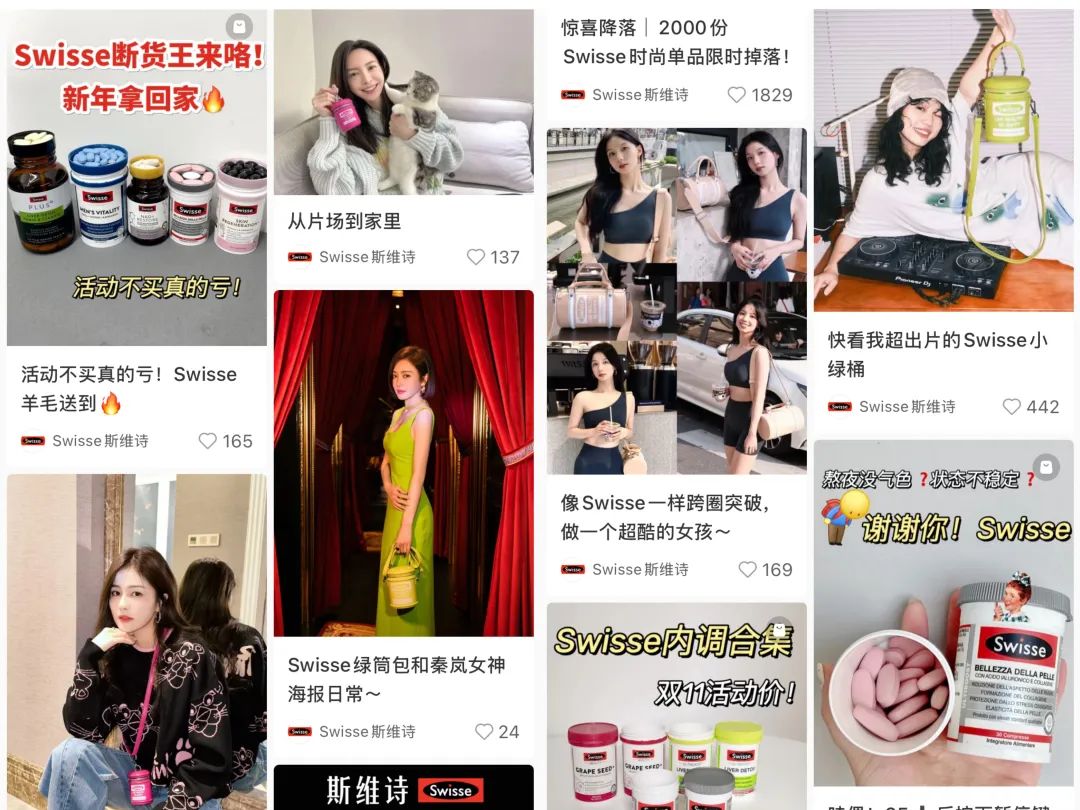Like the post with 169 likes
The width and height of the screenshot is (1080, 810).
pos(748,570)
